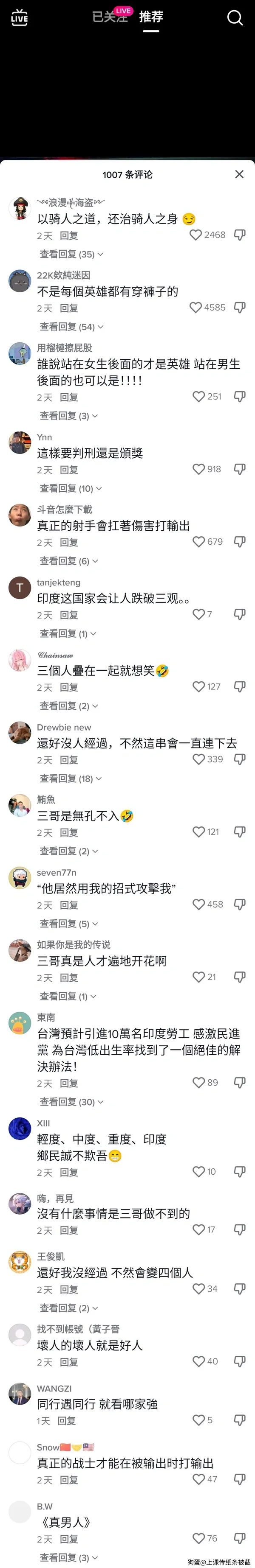The height and width of the screenshot is (1568, 255).
Task: Dislike the comment by 用榴槤擦屁股
Action: point(240,397)
